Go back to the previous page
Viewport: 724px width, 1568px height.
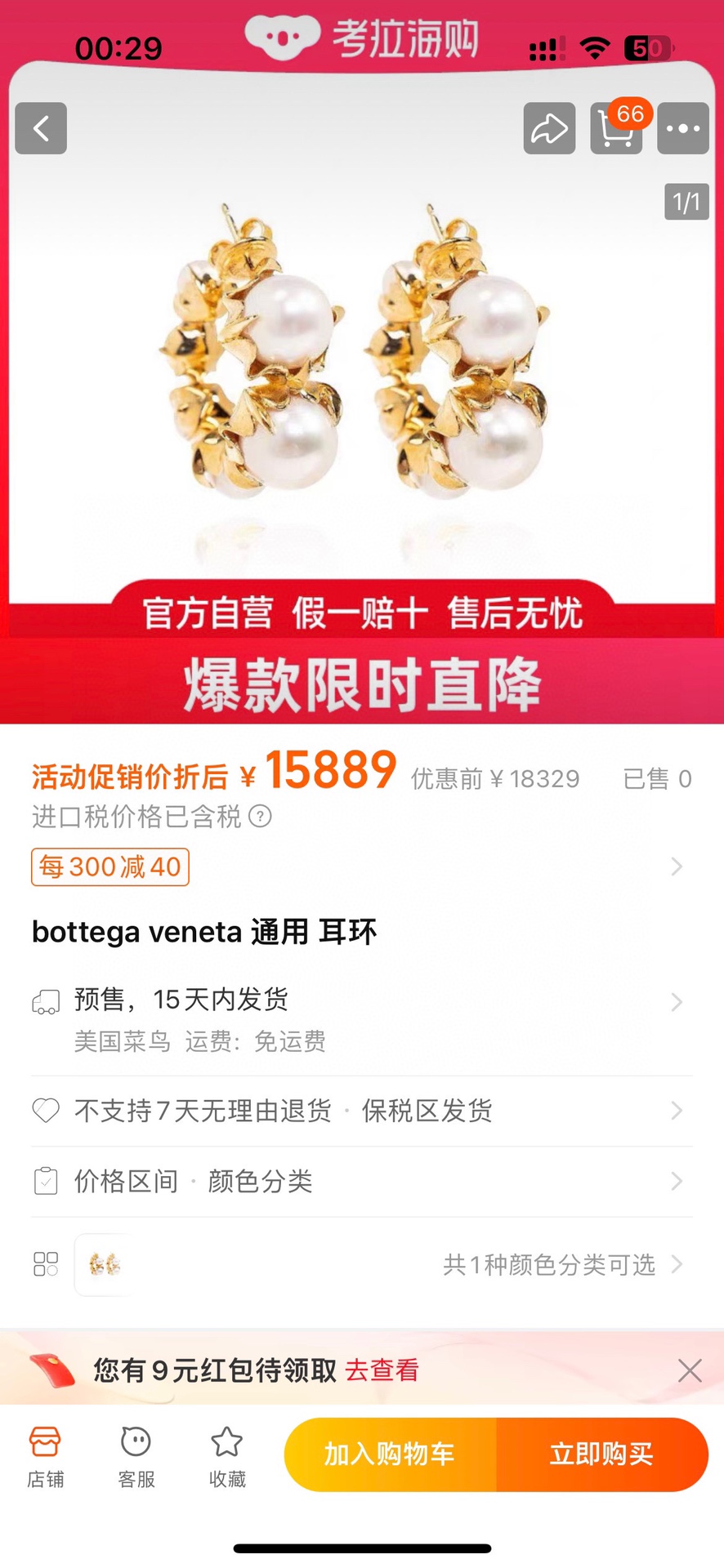point(41,128)
